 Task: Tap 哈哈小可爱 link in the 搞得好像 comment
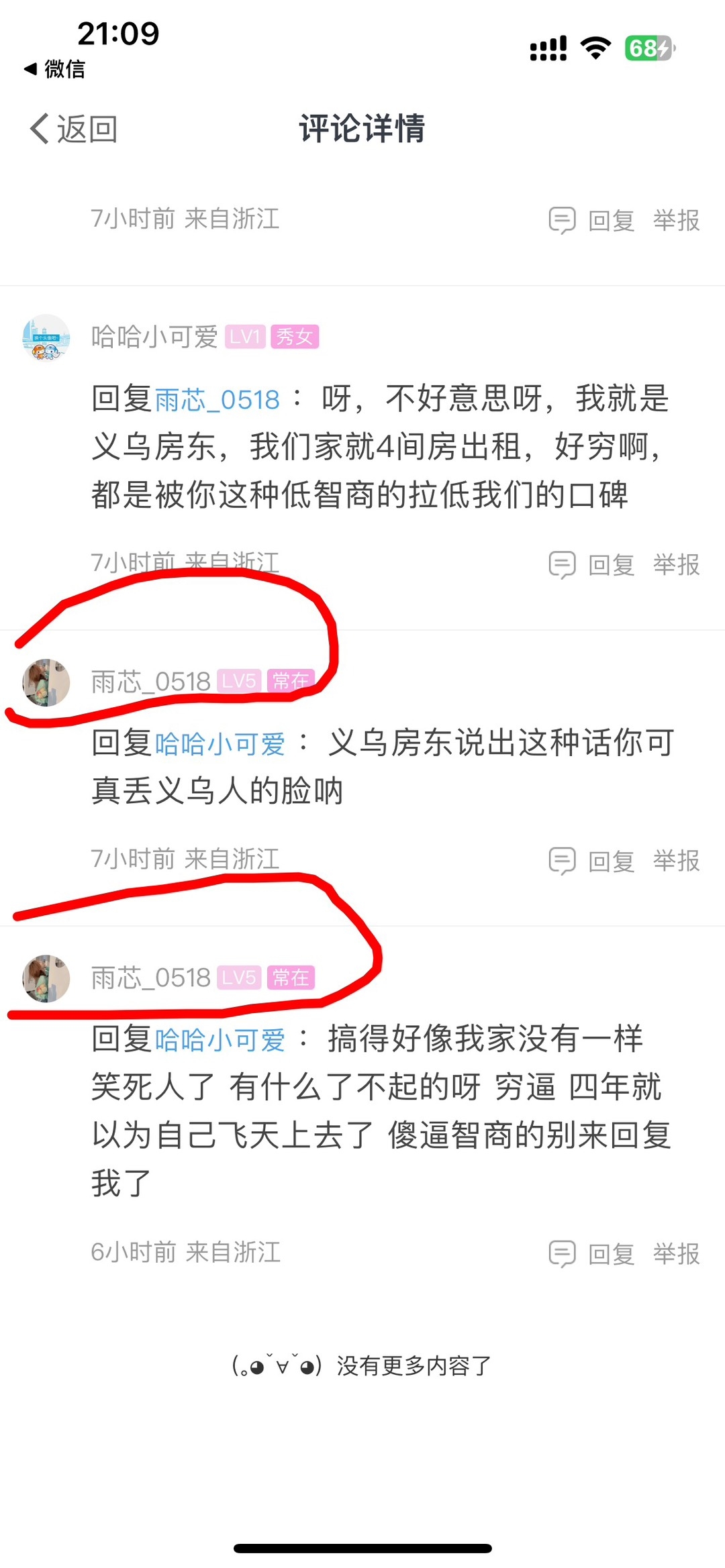click(x=220, y=1040)
